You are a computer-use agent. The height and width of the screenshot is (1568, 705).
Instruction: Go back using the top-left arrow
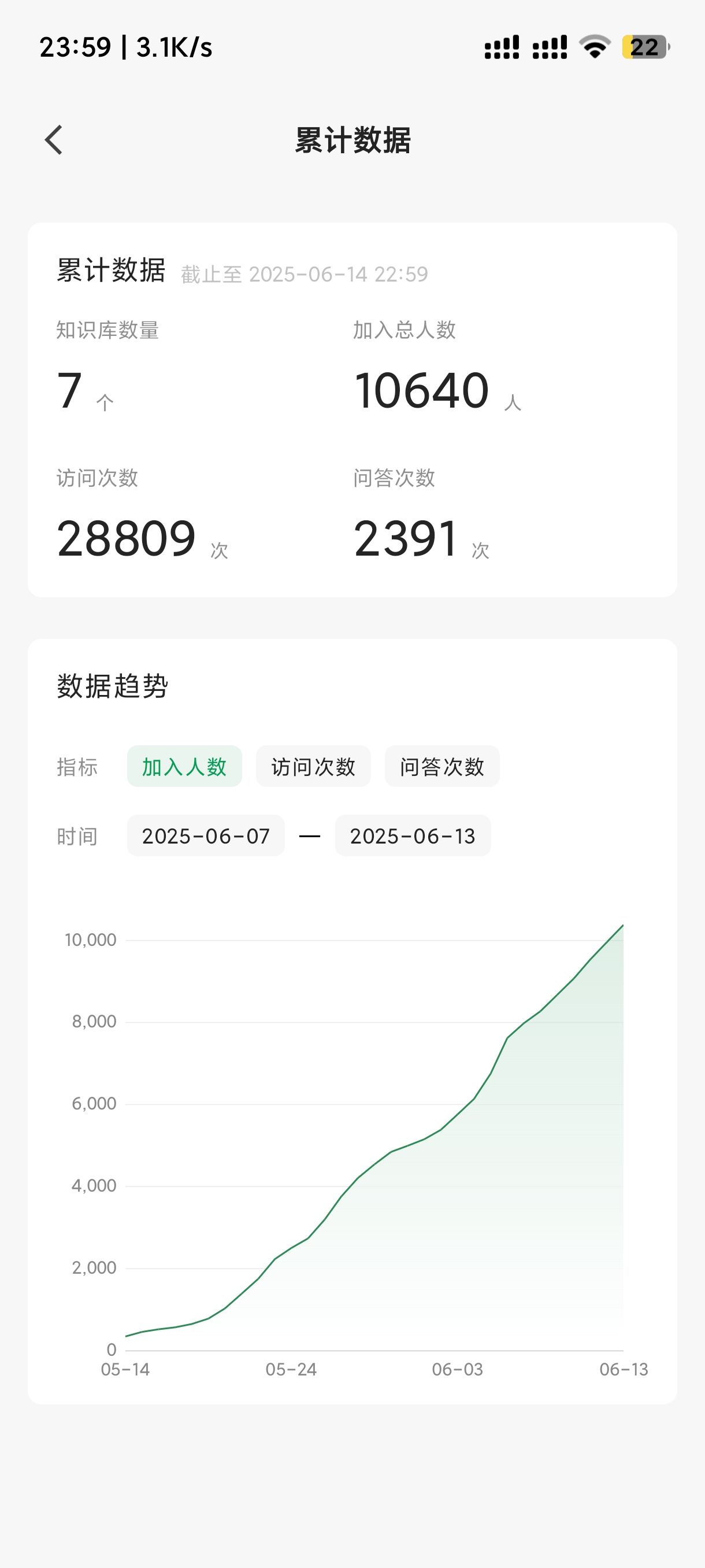pyautogui.click(x=54, y=140)
